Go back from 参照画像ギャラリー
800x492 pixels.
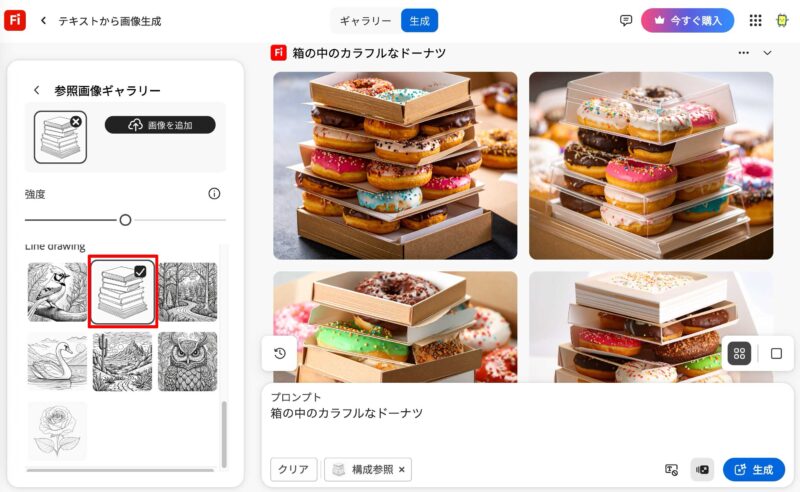pos(37,90)
